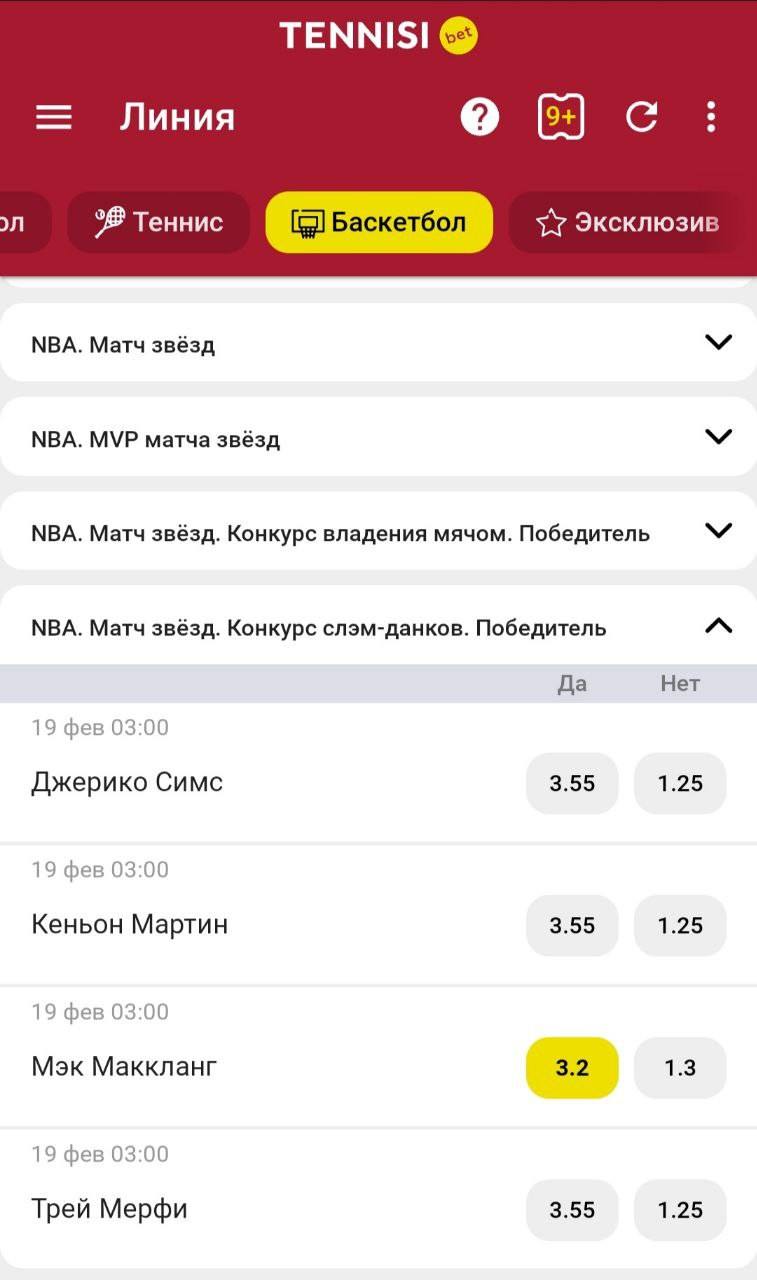The image size is (757, 1280).
Task: Open the bet slip coupon icon
Action: click(560, 118)
